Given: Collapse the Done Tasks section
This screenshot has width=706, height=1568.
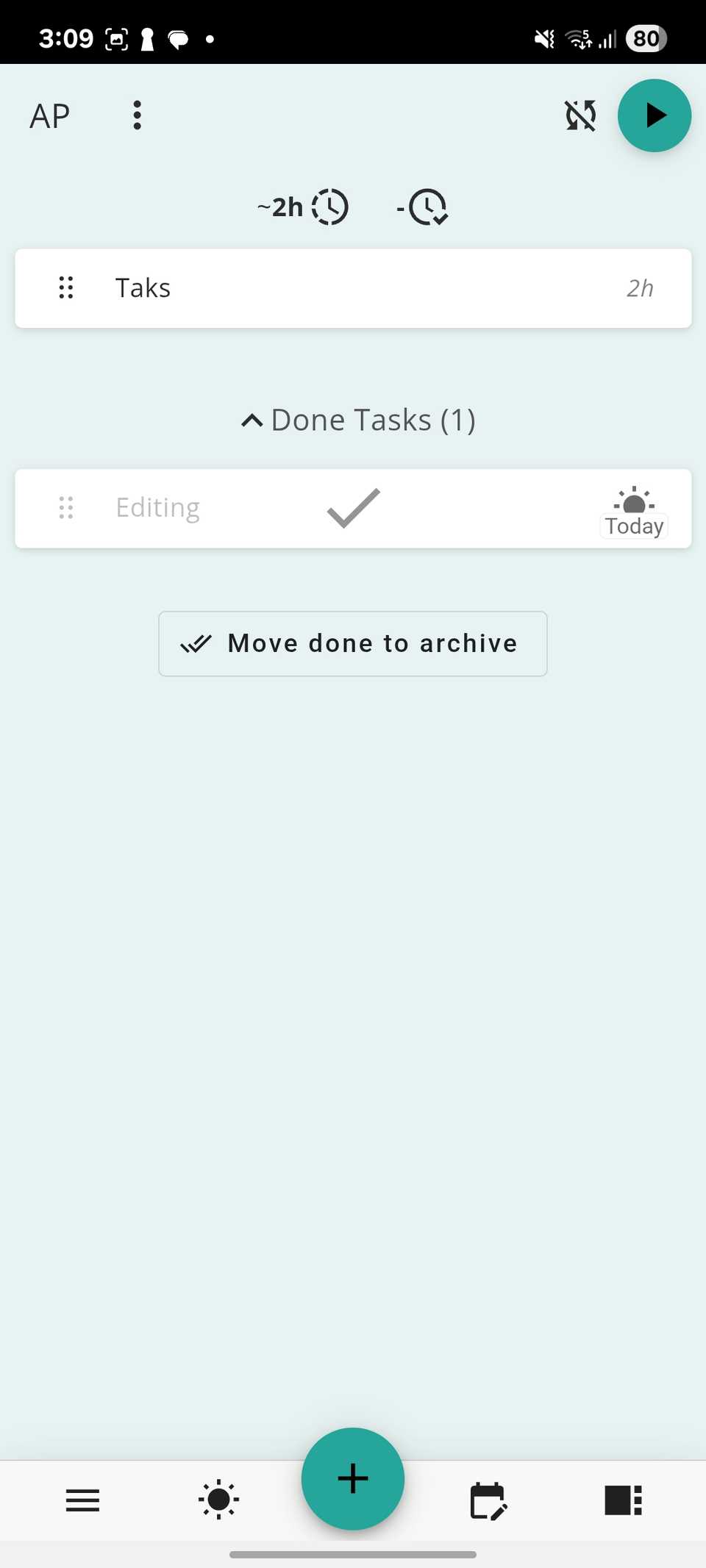Looking at the screenshot, I should 359,420.
